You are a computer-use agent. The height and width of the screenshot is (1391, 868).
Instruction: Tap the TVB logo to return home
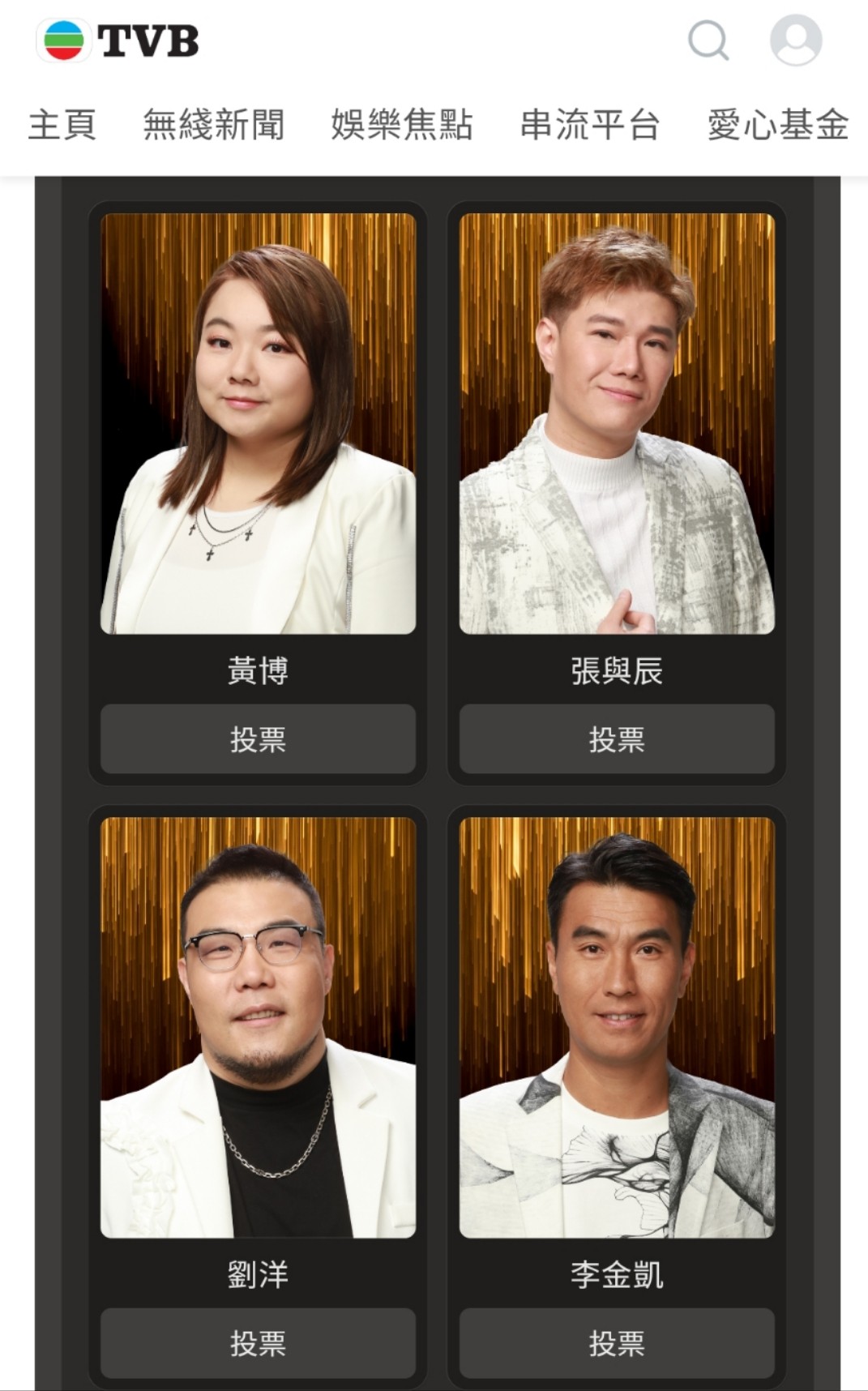118,41
